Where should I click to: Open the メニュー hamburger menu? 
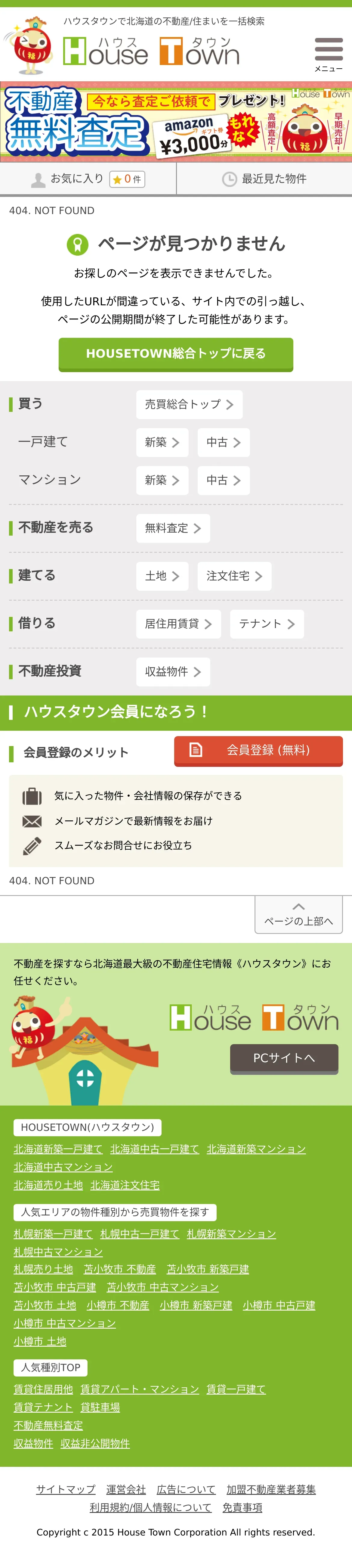[328, 54]
